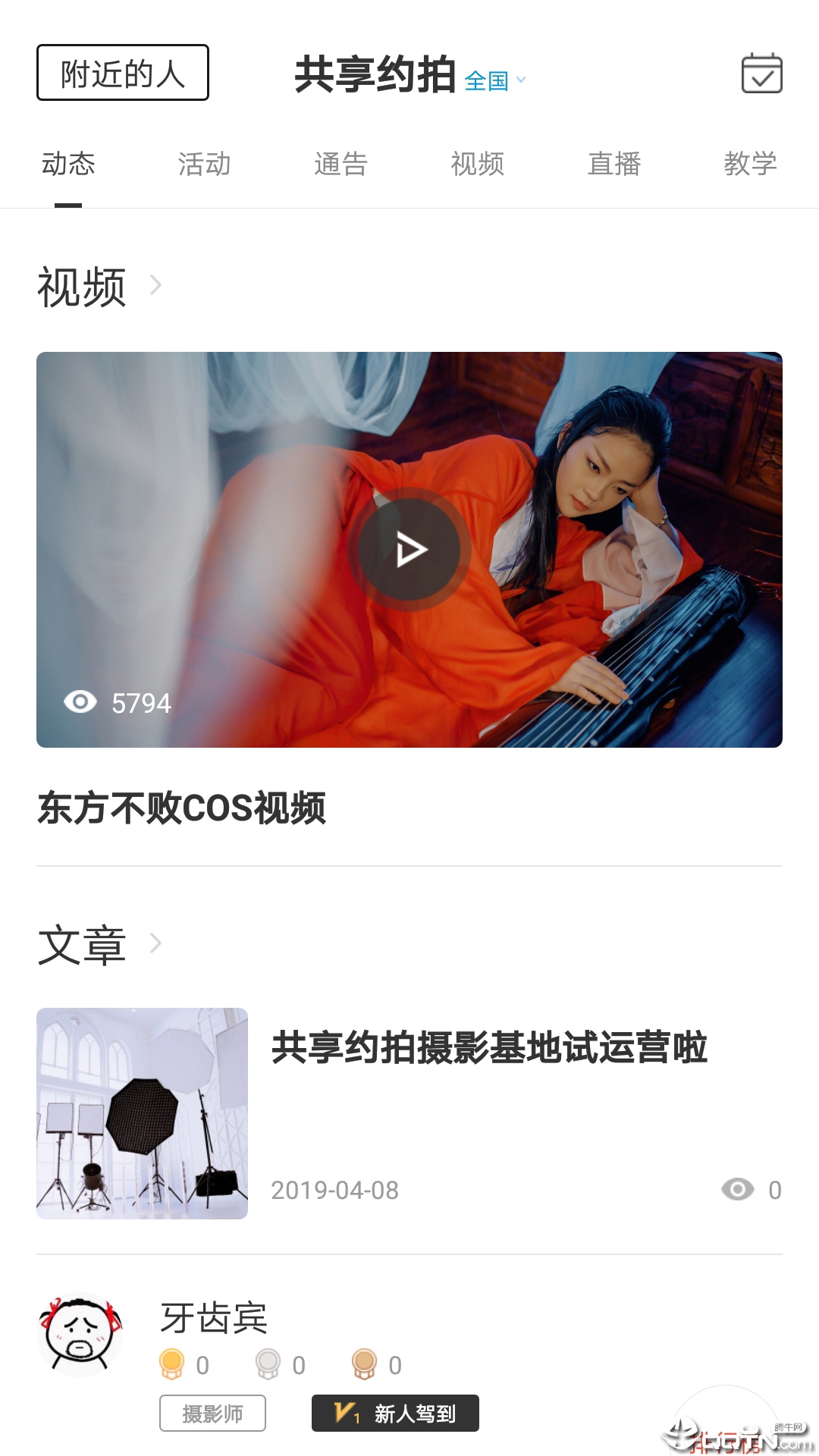The width and height of the screenshot is (819, 1456).
Task: Open article 共享约拍摄影基地试运营啦
Action: (489, 1048)
